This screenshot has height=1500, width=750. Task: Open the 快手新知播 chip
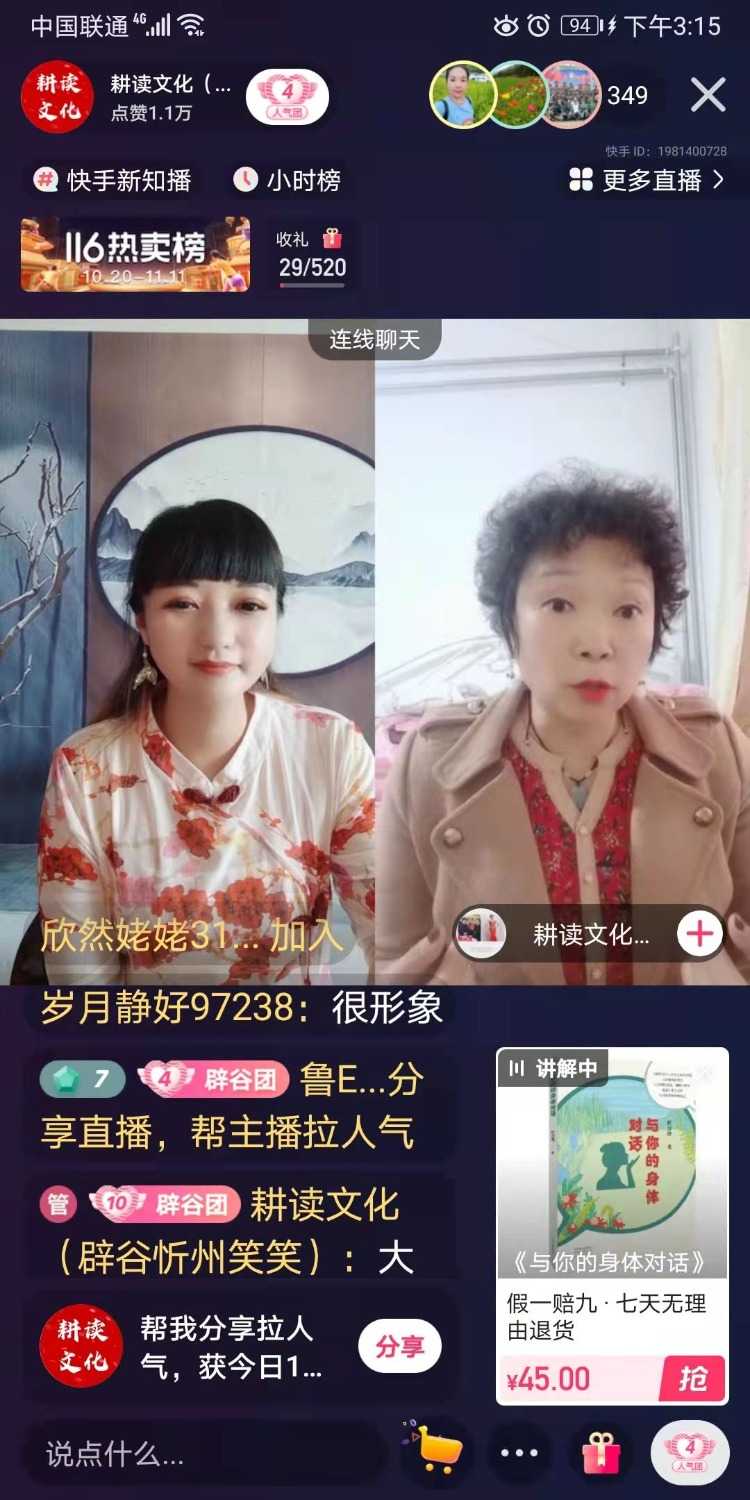113,180
